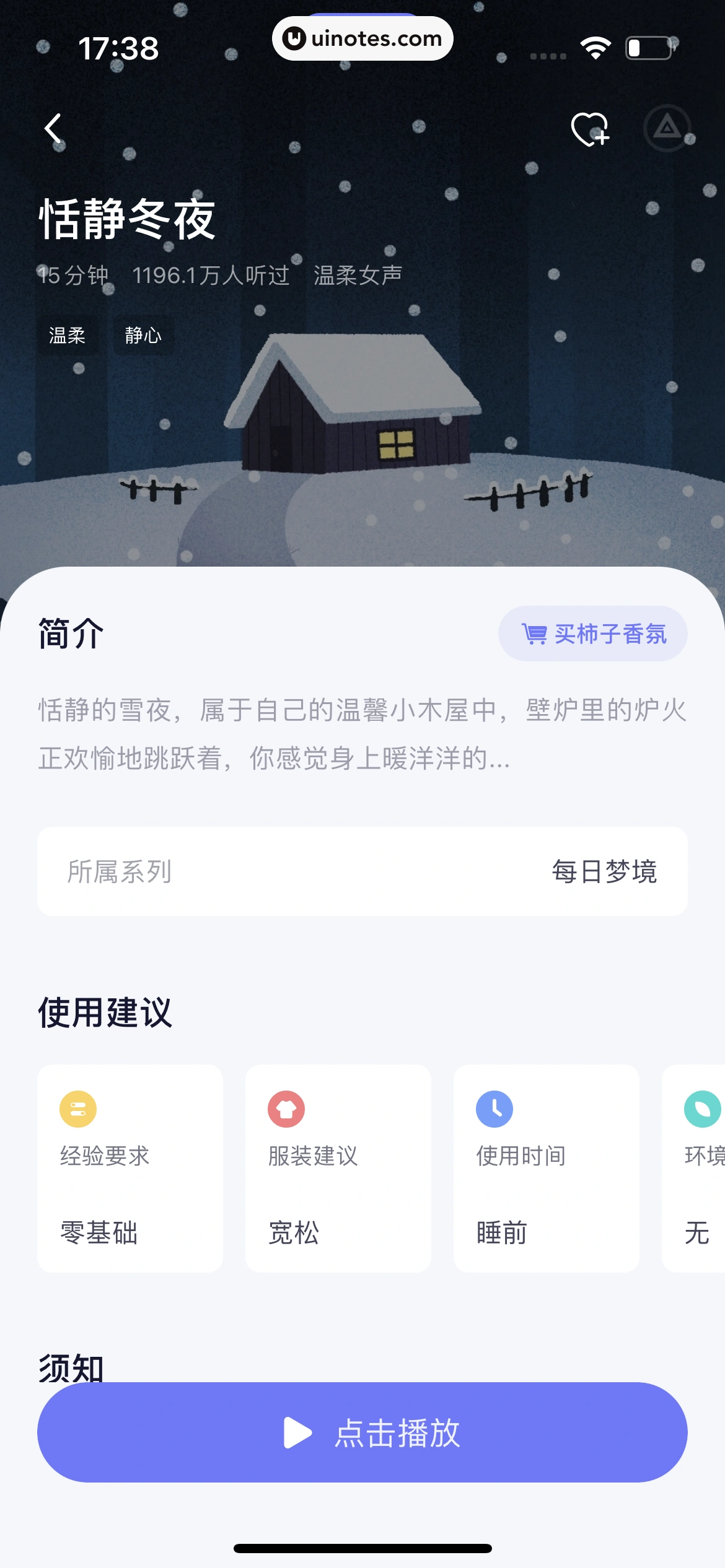Open the uinotes.com link pill

coord(362,38)
